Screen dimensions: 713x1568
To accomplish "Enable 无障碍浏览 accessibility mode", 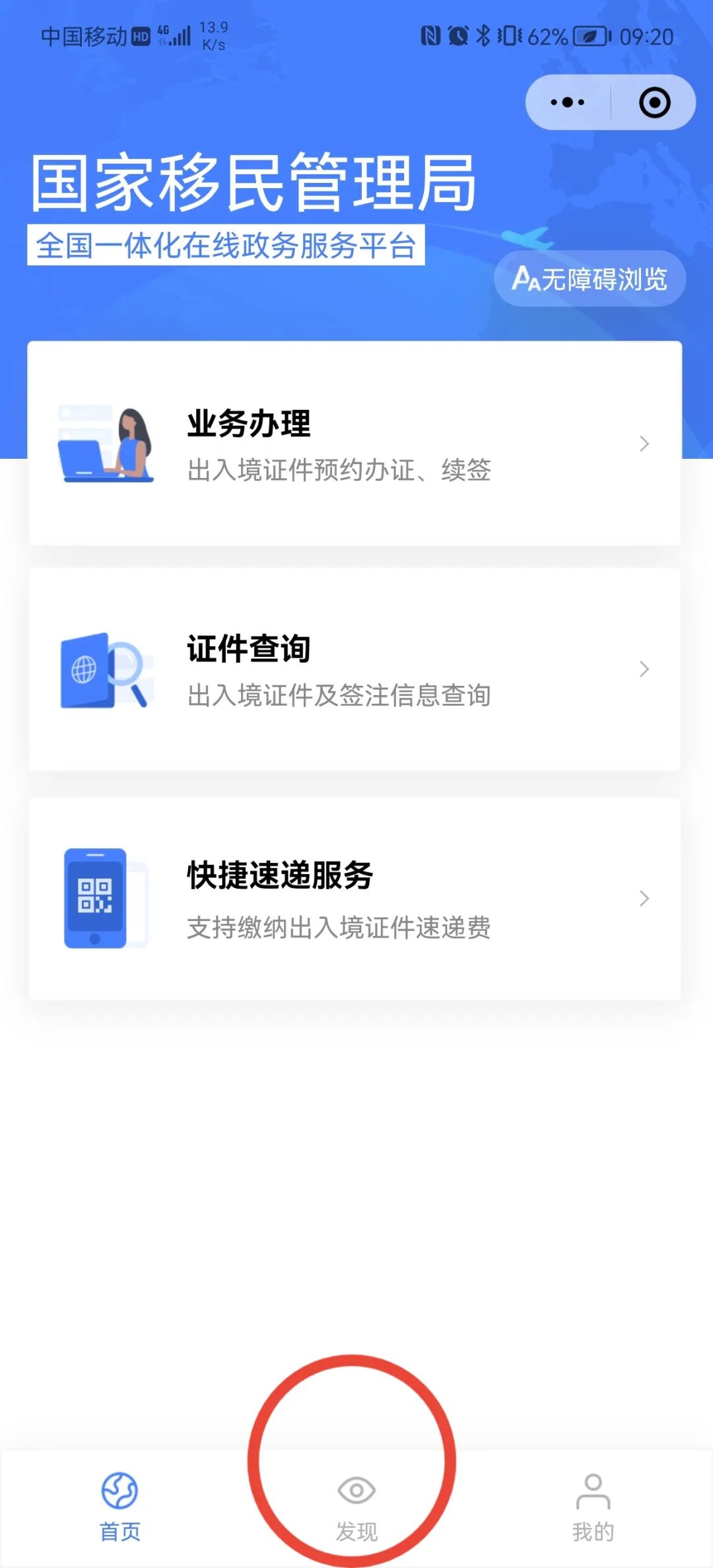I will tap(592, 279).
